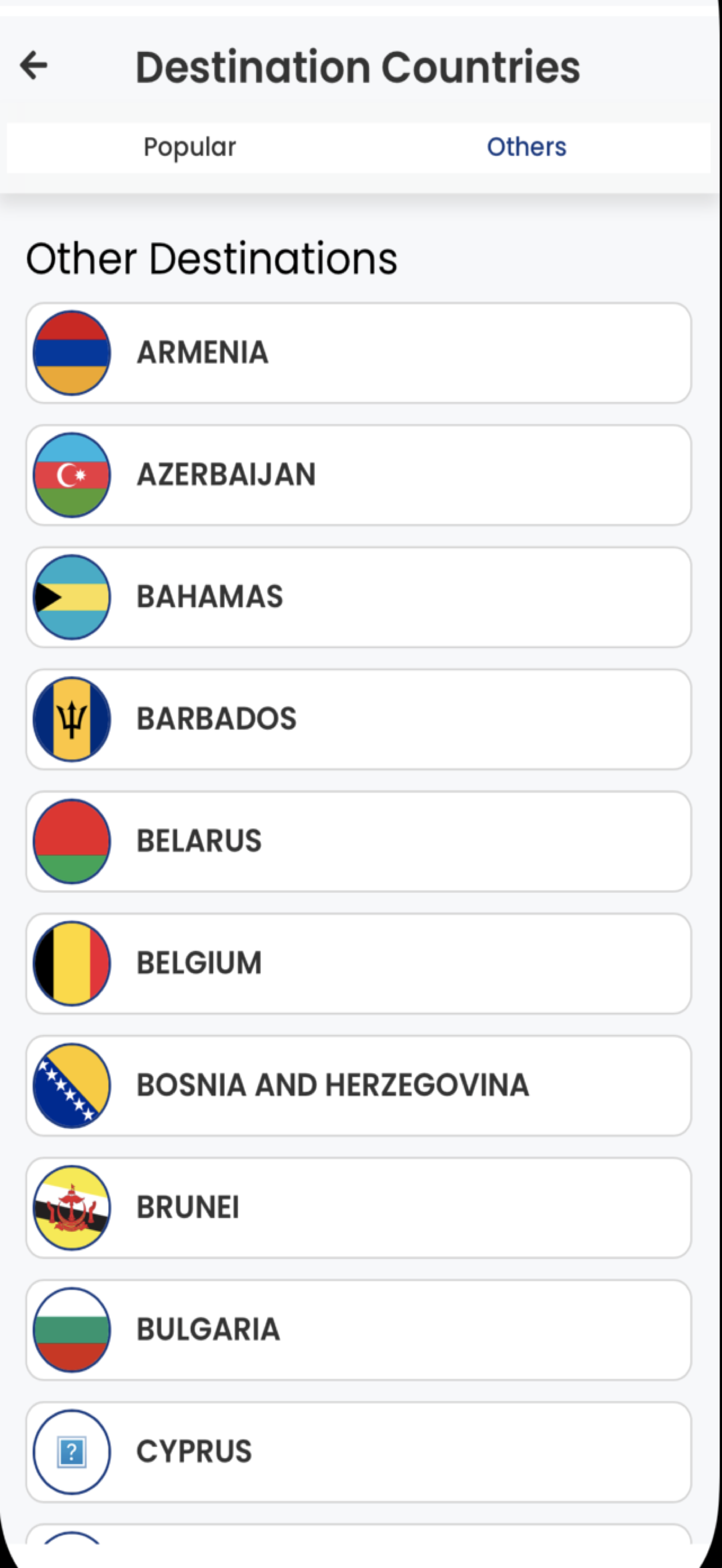Select Bulgaria as destination
This screenshot has height=1568, width=722.
pos(358,1330)
